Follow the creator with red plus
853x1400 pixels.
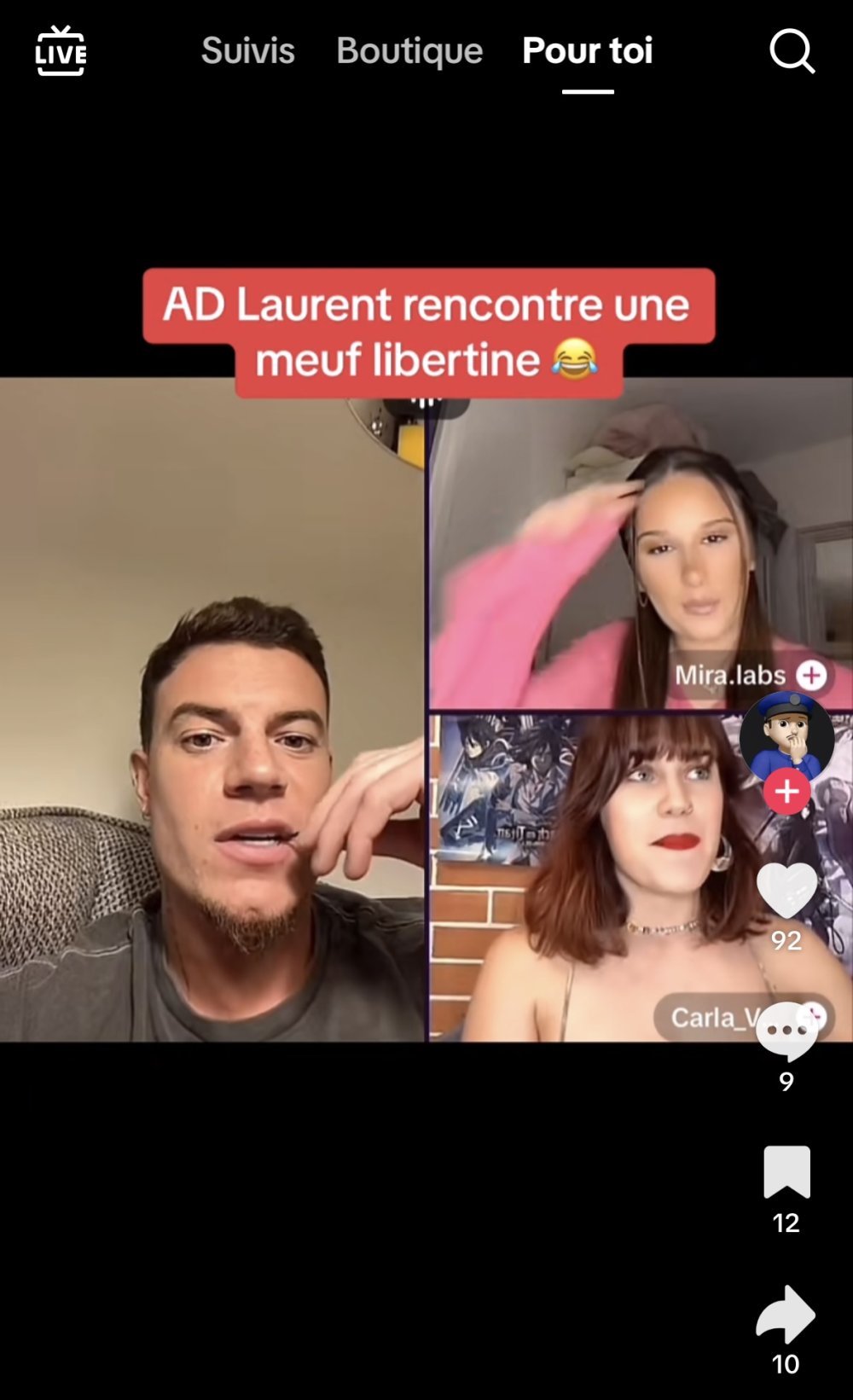786,791
